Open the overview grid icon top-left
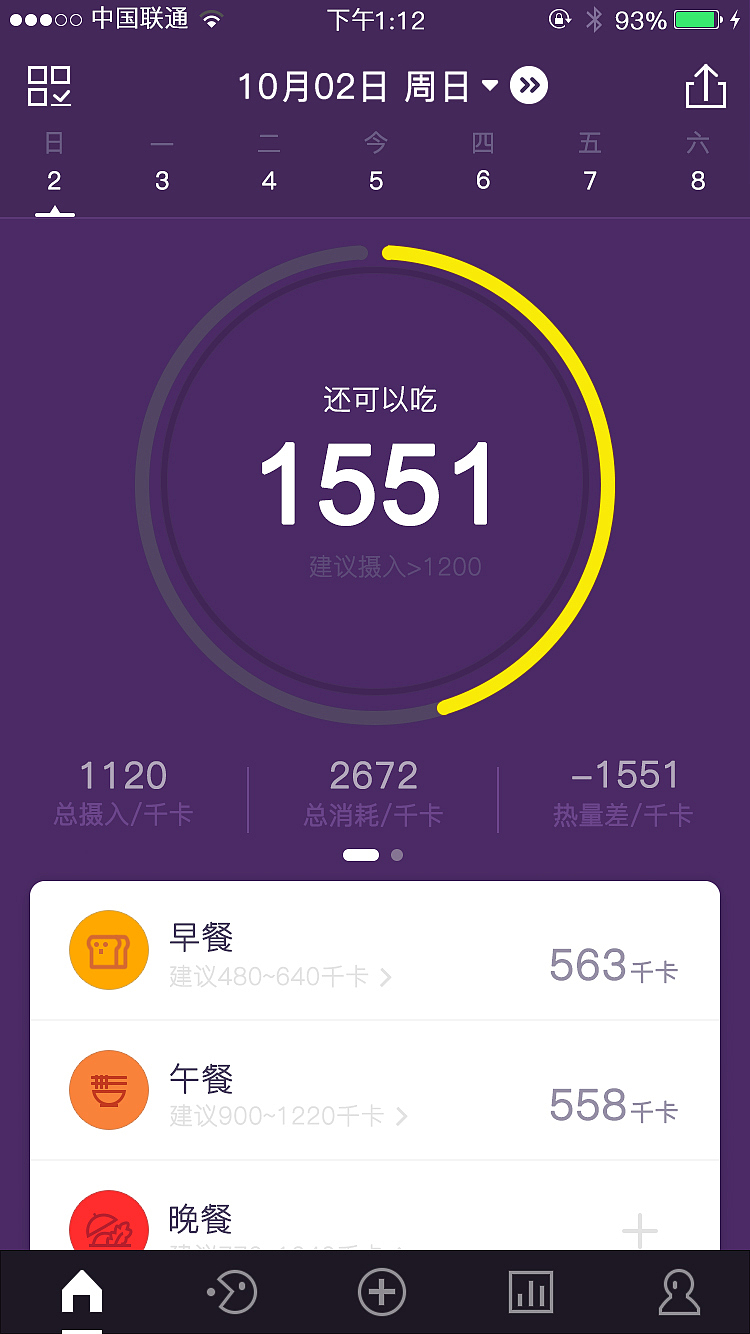The image size is (750, 1334). (x=48, y=86)
